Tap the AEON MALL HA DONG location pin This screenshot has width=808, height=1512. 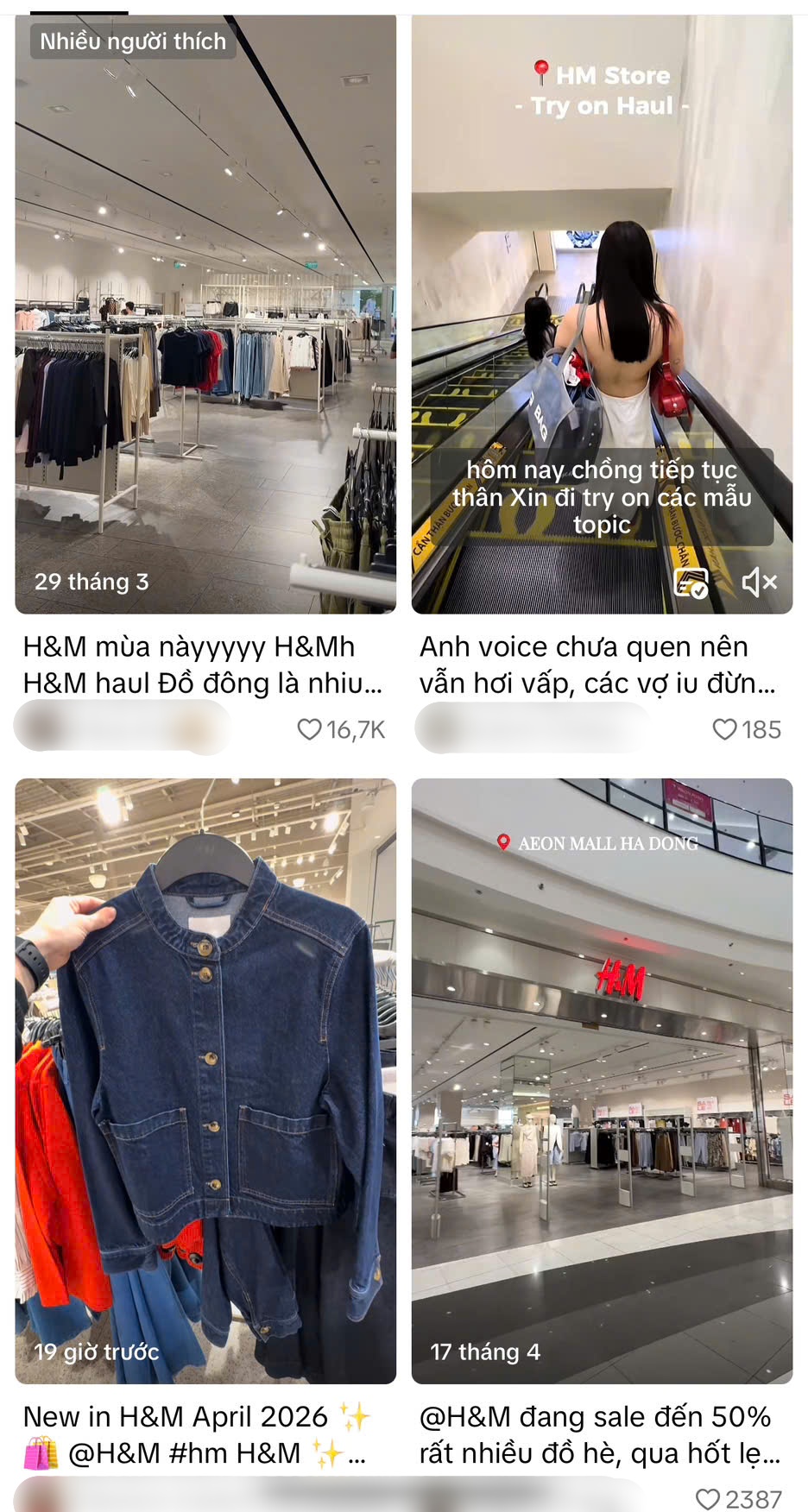(505, 843)
